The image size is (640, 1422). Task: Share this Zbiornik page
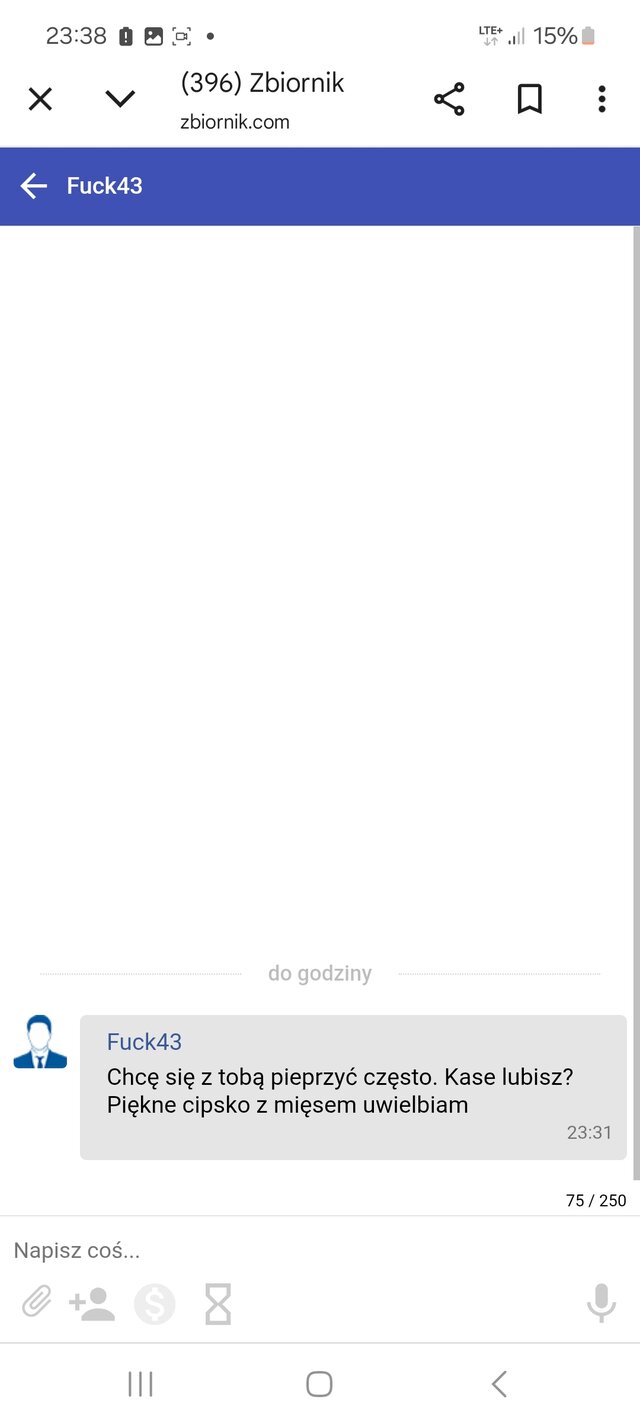pyautogui.click(x=449, y=99)
